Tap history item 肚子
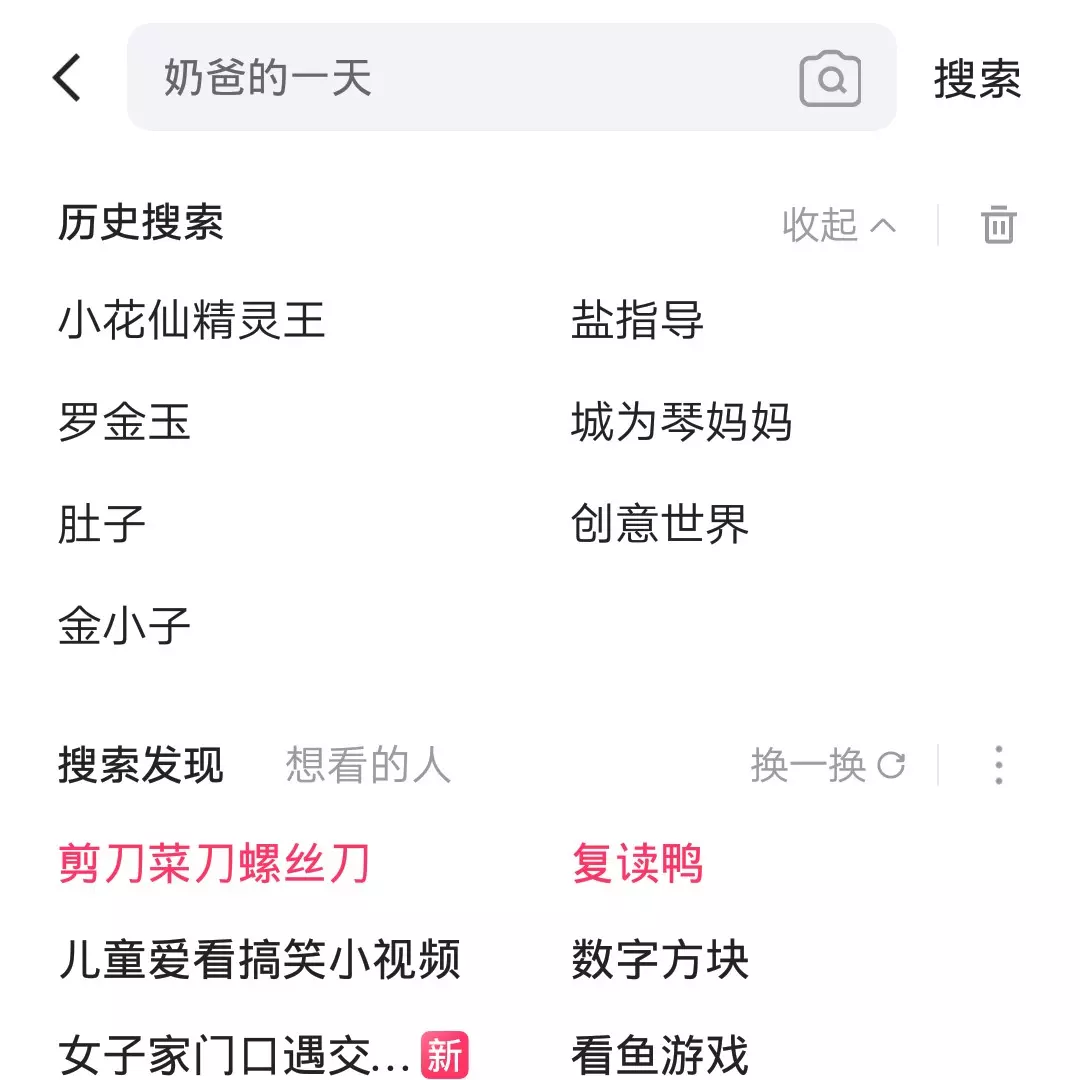This screenshot has height=1080, width=1080. 102,524
